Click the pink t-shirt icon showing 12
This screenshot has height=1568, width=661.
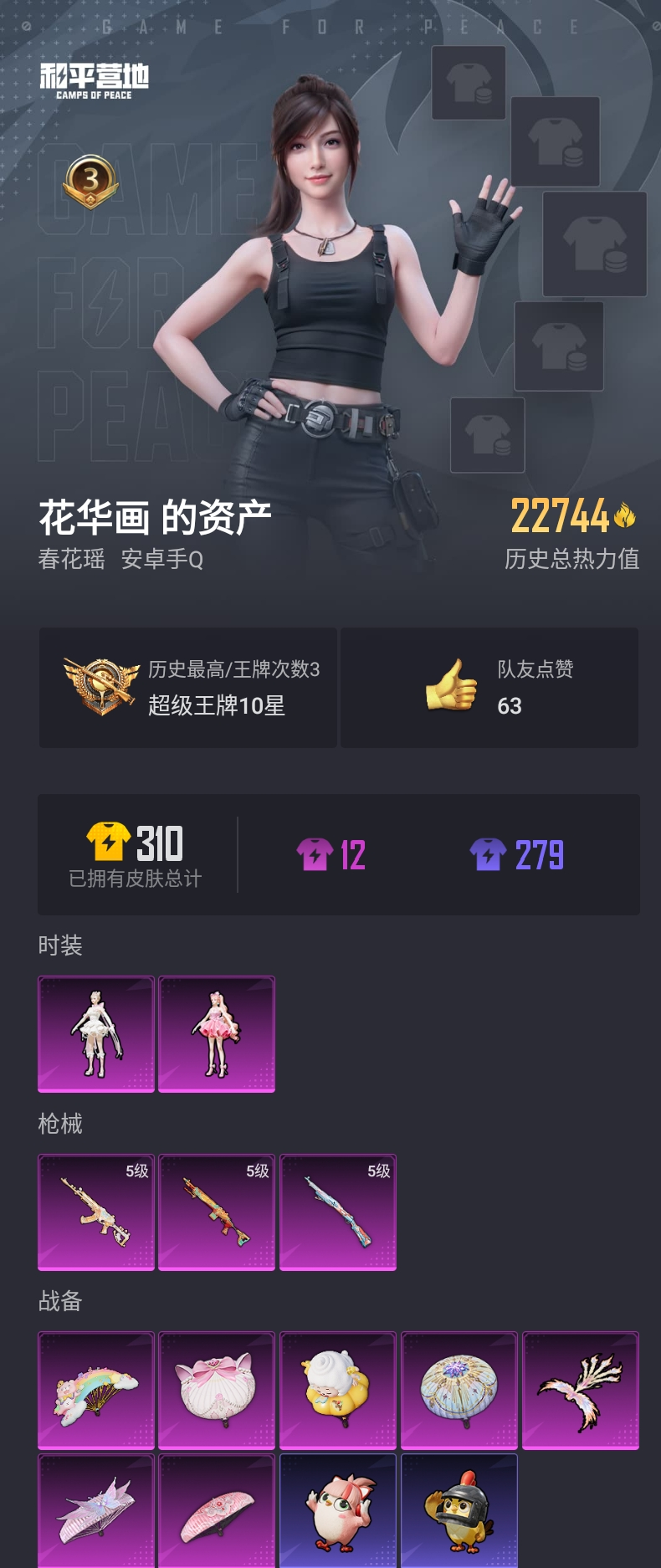tap(311, 854)
